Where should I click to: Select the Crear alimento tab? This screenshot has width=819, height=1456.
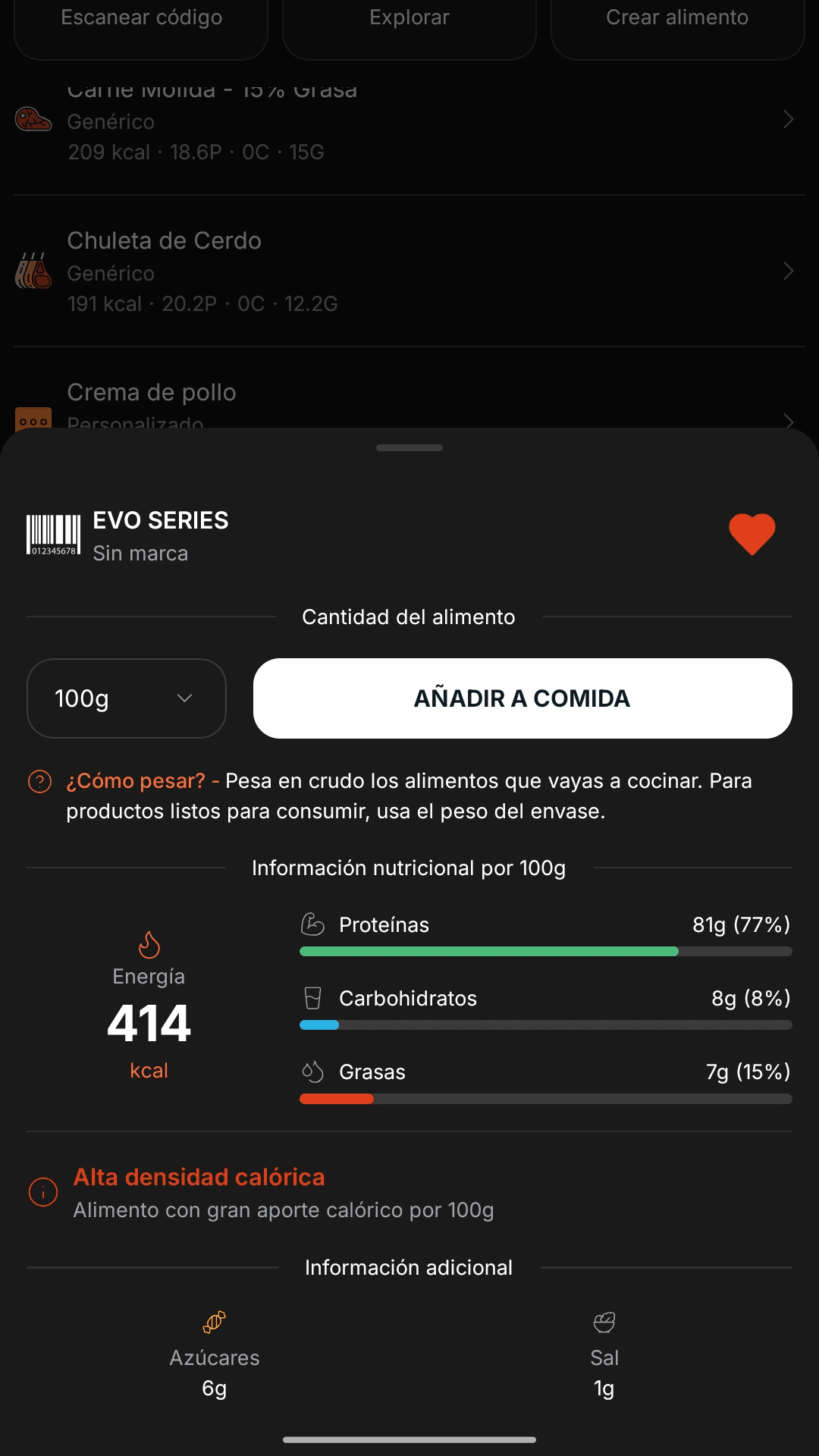click(x=677, y=17)
